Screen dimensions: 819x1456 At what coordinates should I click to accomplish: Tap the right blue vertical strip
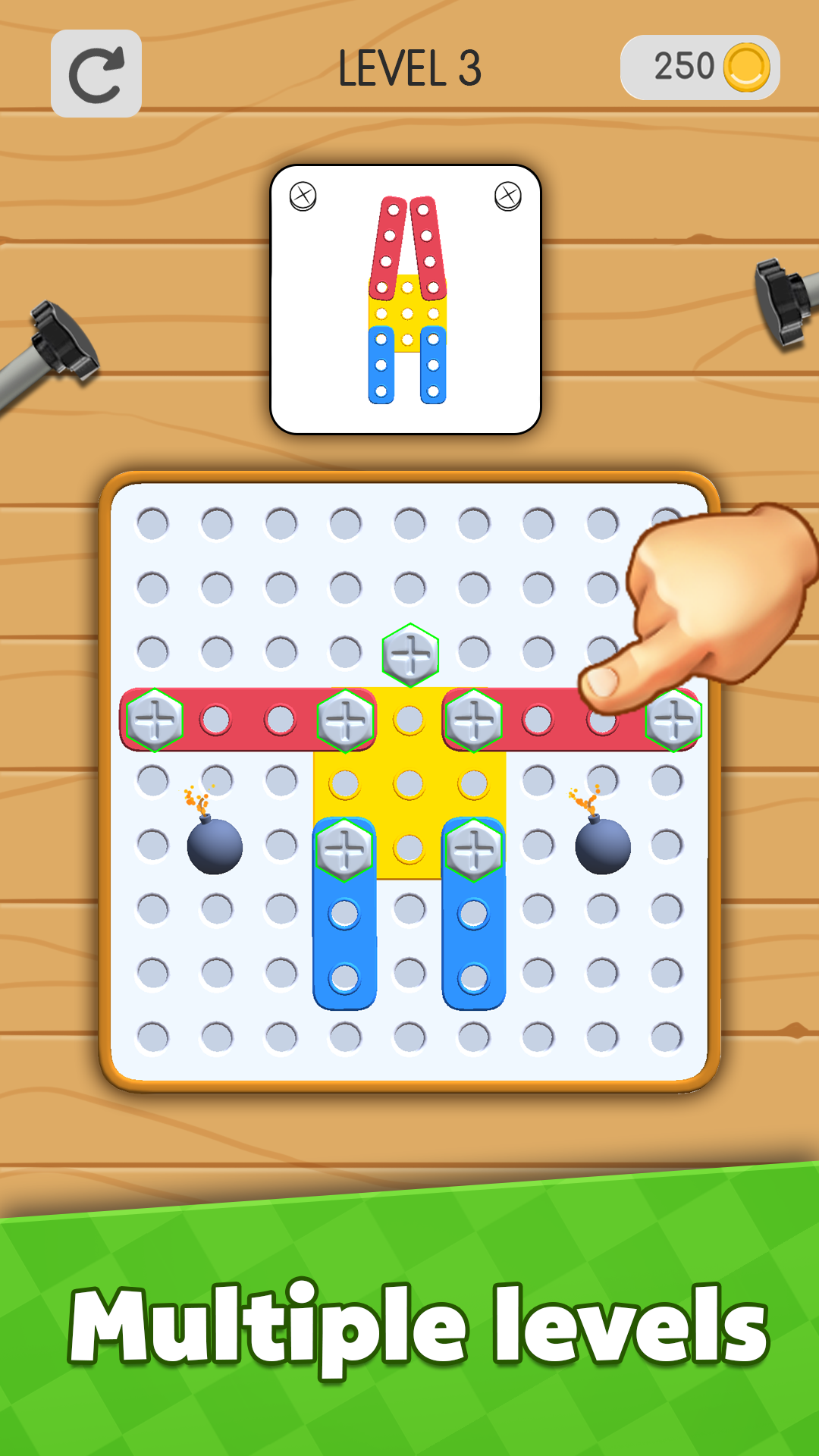click(474, 948)
